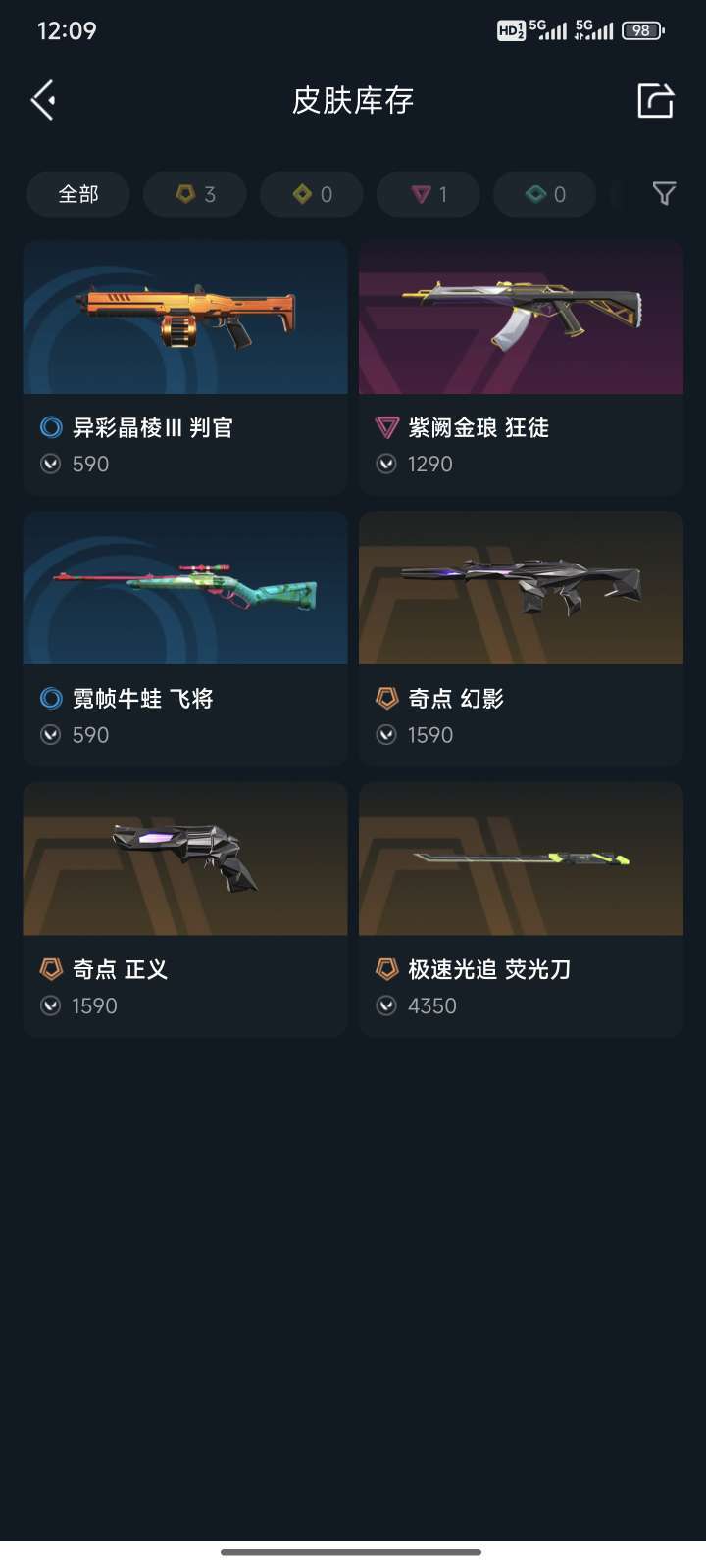The width and height of the screenshot is (706, 1568).
Task: Open the 紫阙金琅 狂徒 skin card
Action: [521, 367]
